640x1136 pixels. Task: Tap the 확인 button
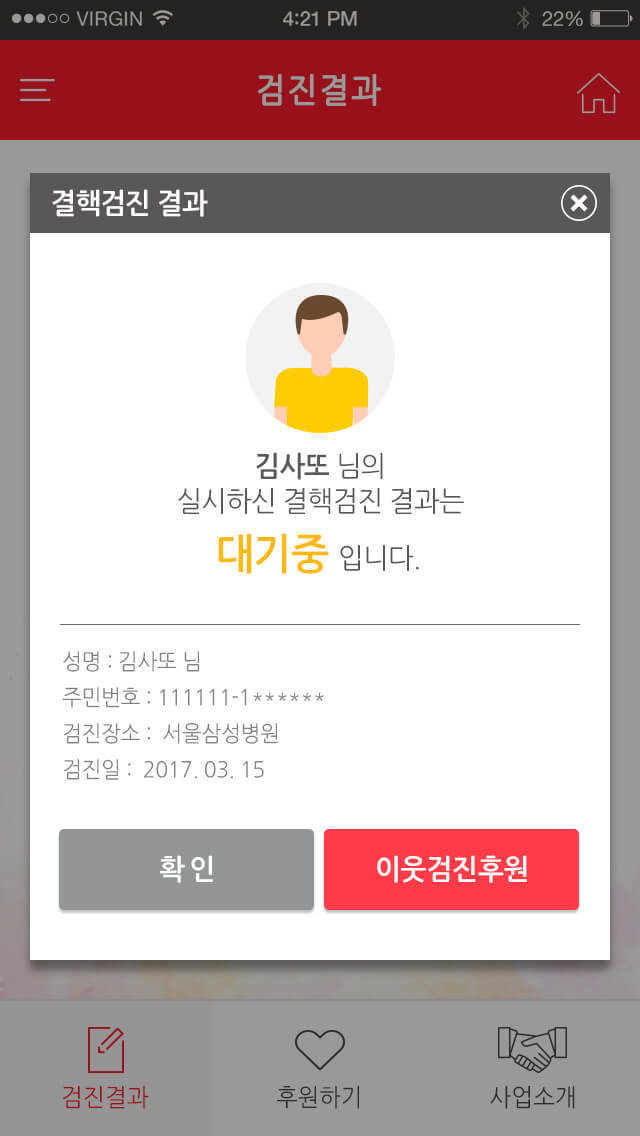point(186,869)
